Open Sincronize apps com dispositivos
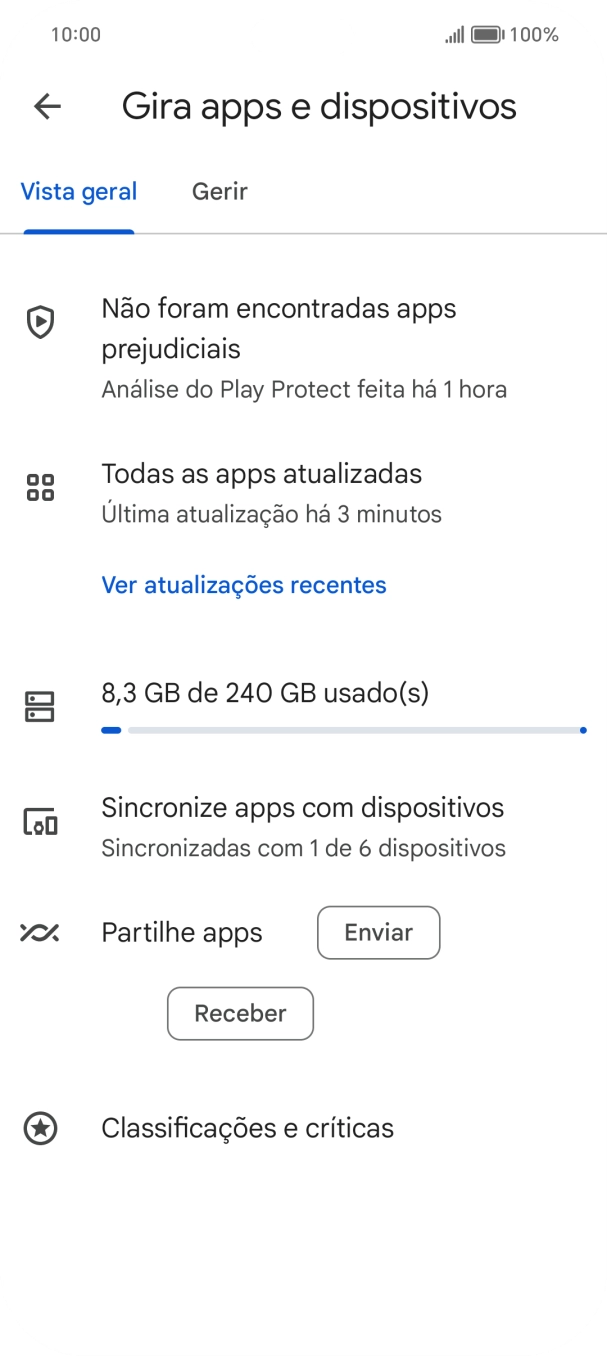Screen dimensions: 607x1356 pyautogui.click(x=303, y=826)
